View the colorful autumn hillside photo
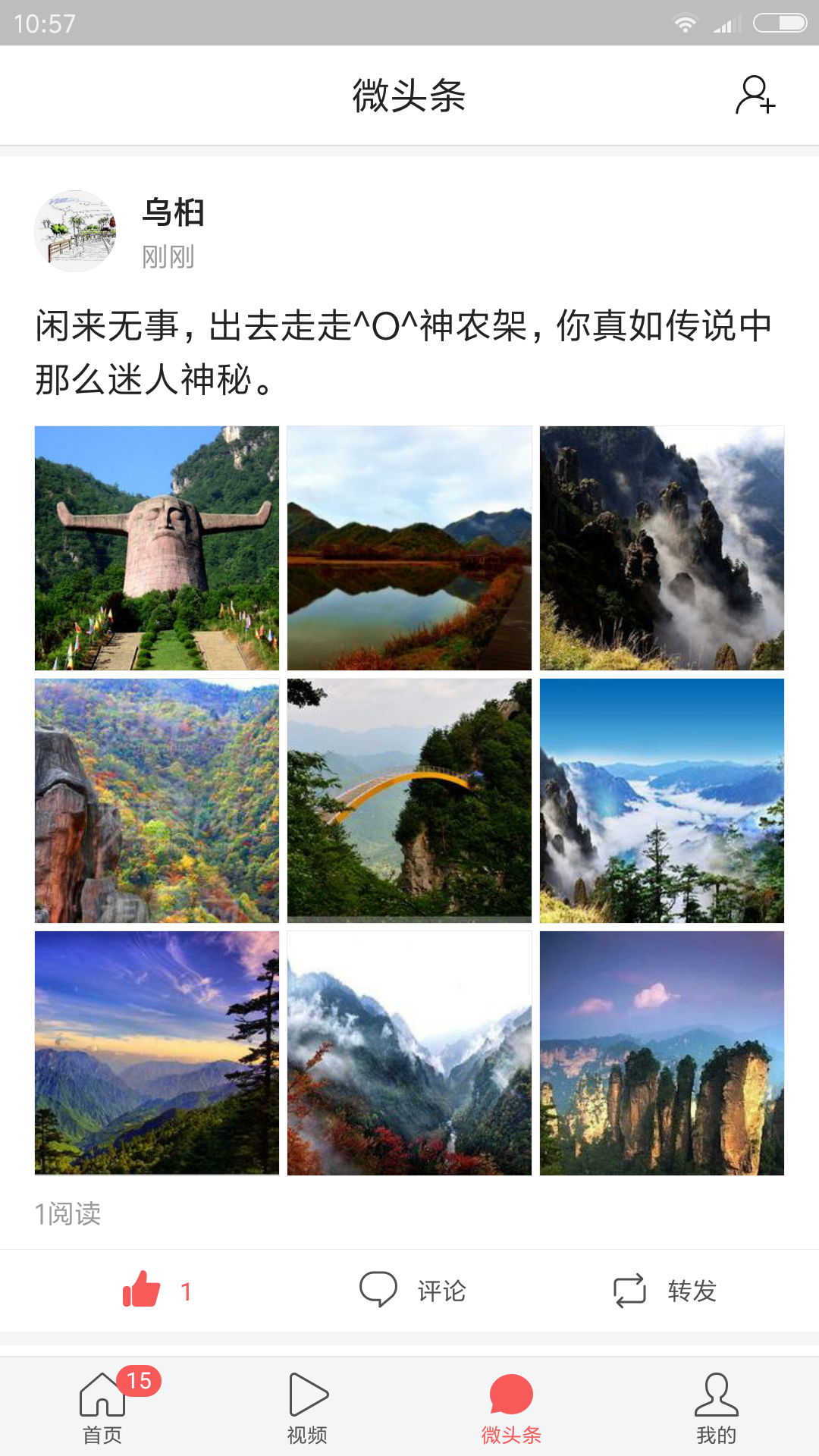This screenshot has width=819, height=1456. 157,801
